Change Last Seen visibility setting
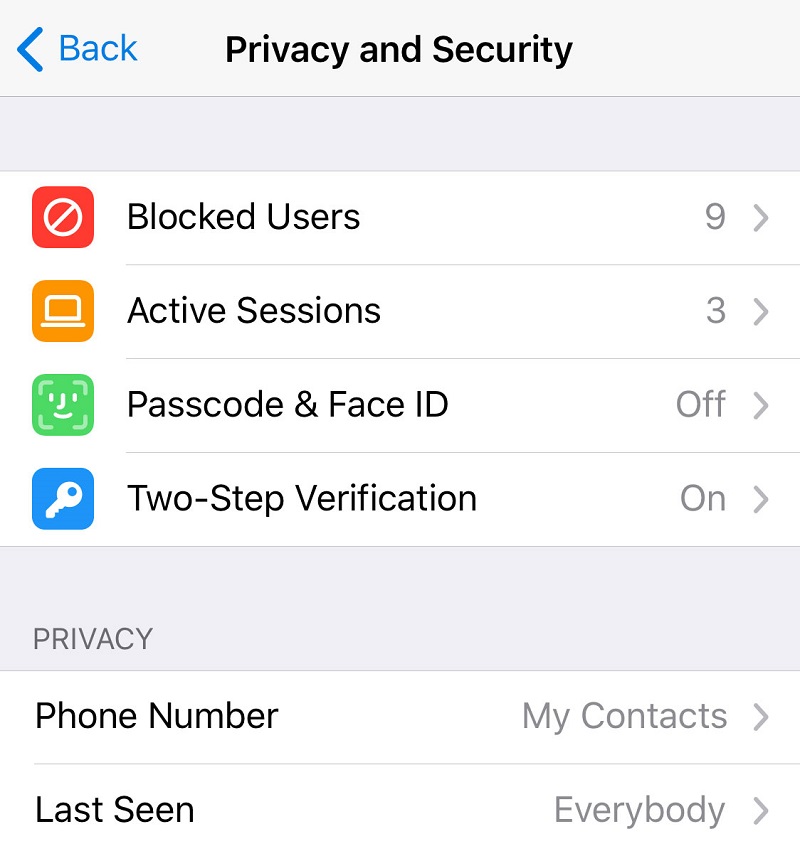 tap(400, 810)
